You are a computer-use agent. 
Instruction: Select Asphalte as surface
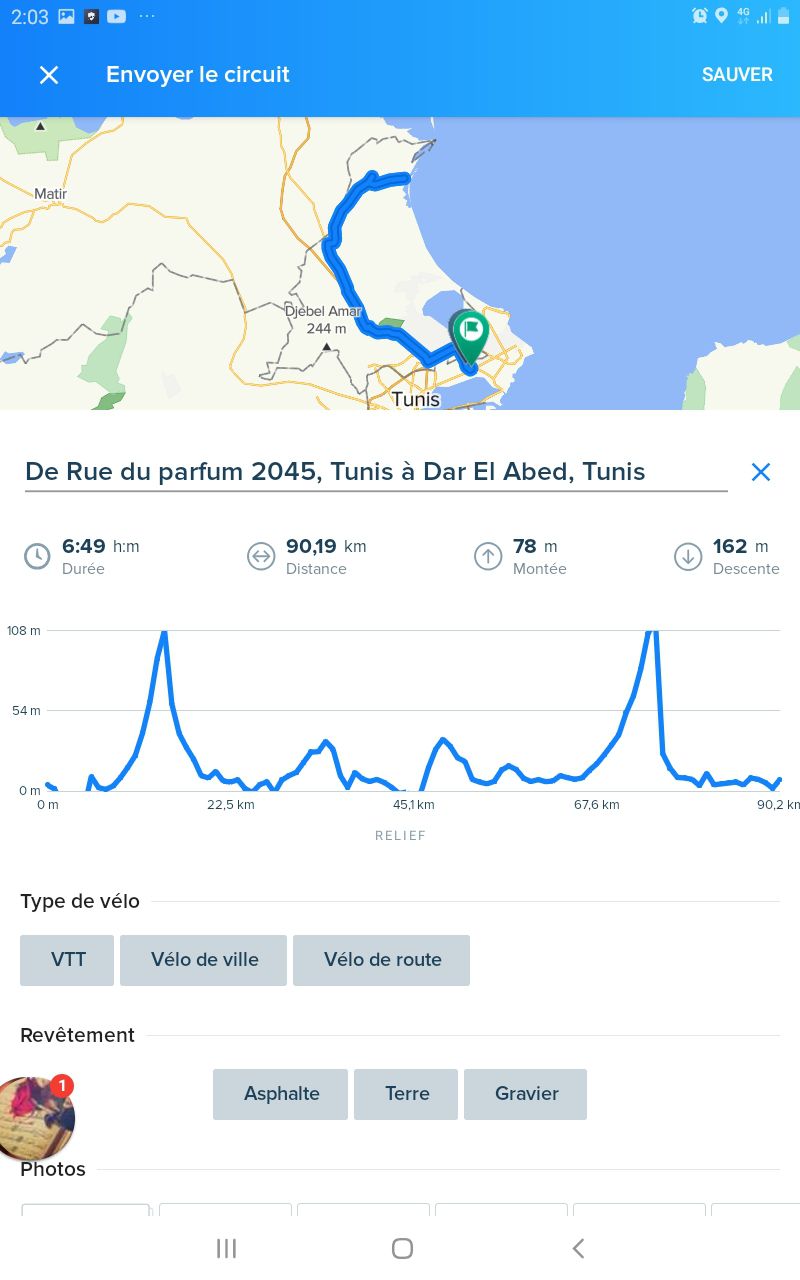281,1094
